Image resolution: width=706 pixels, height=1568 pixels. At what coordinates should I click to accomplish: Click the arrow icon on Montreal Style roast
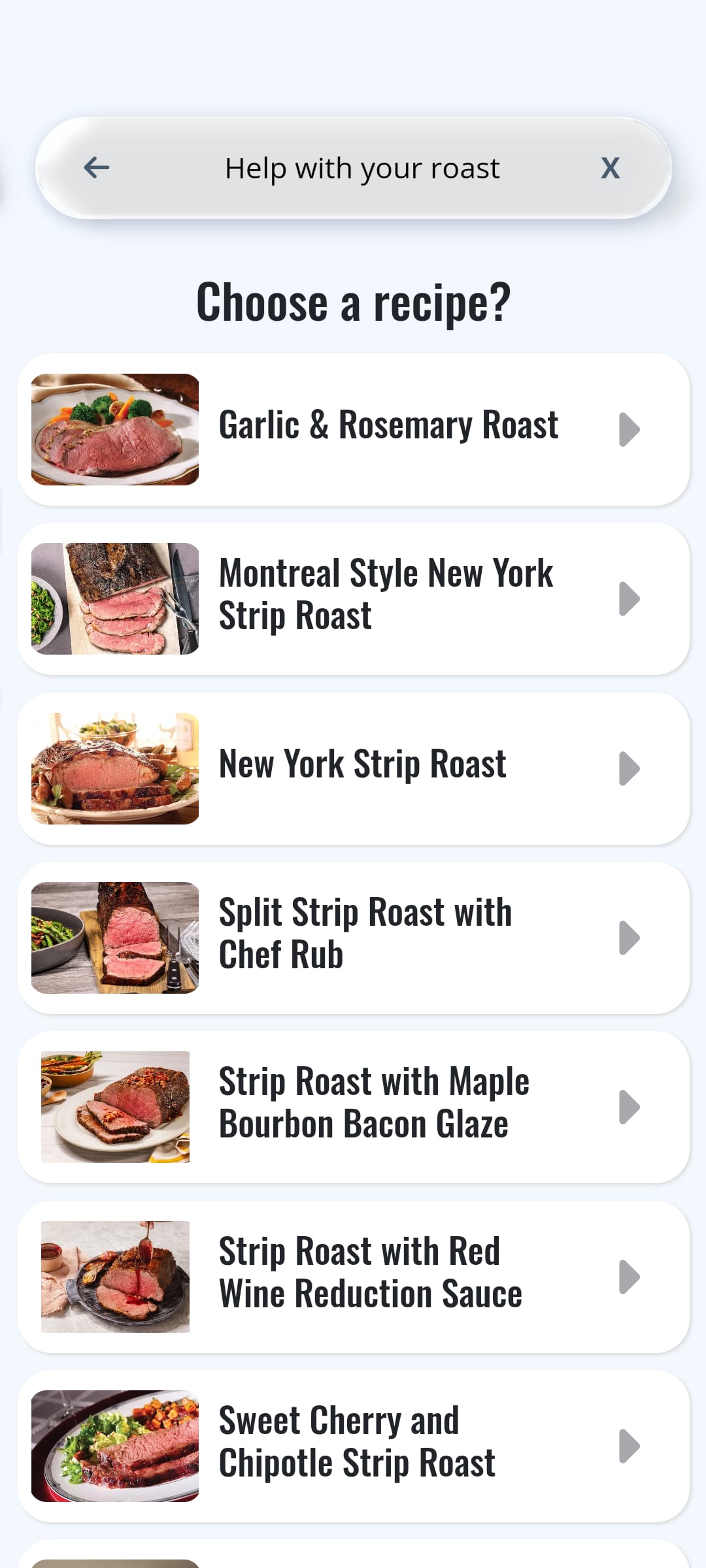point(630,598)
